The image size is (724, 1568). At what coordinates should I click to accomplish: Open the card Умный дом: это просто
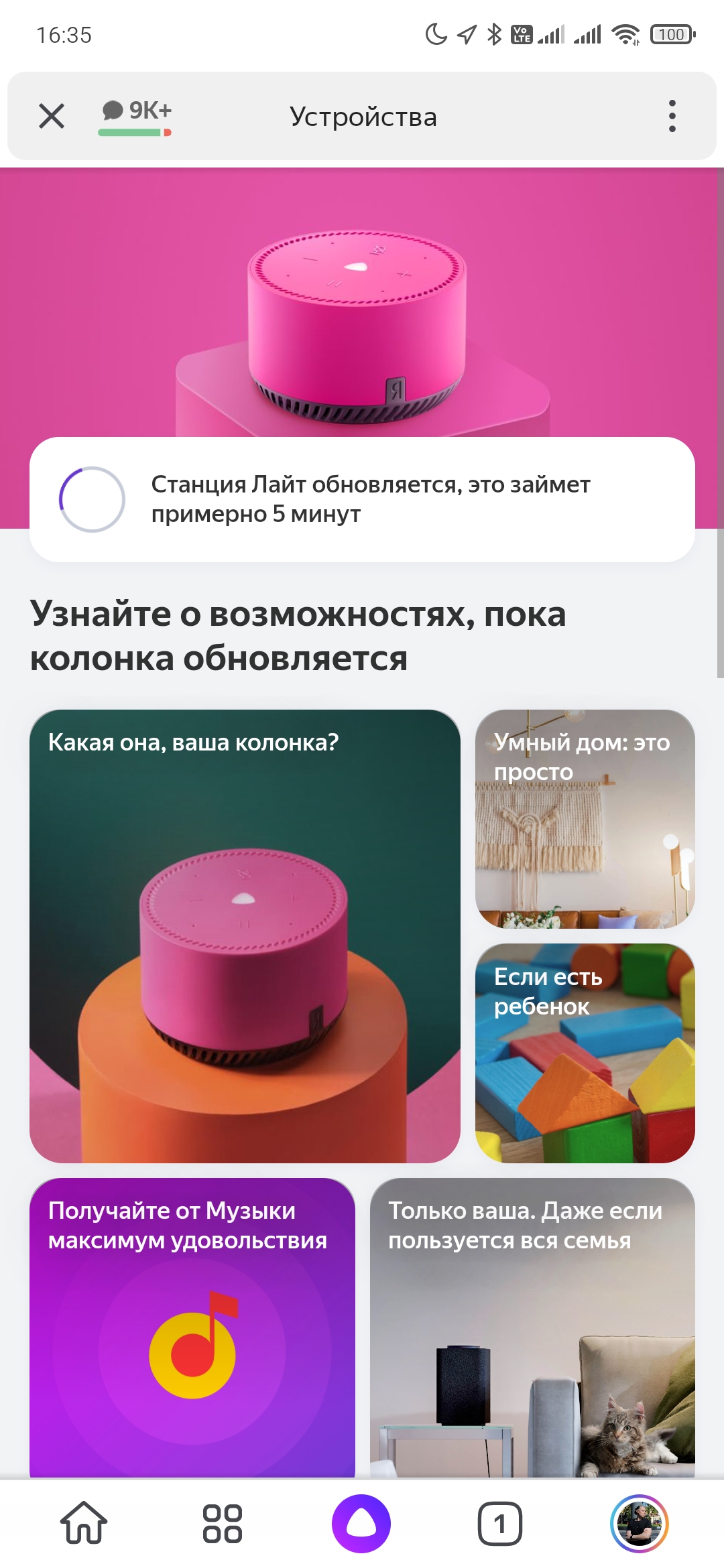pyautogui.click(x=585, y=818)
